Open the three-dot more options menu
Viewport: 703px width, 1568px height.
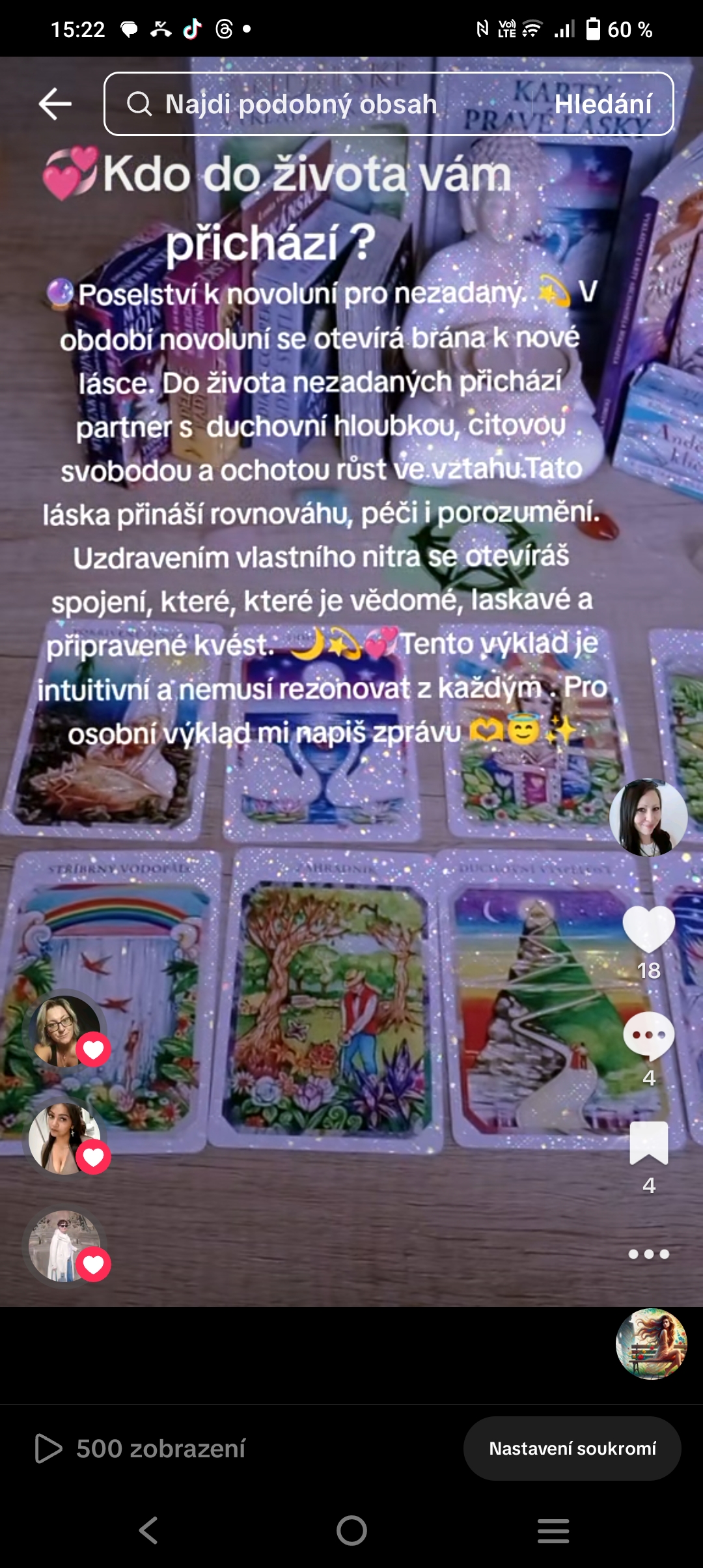point(648,1254)
